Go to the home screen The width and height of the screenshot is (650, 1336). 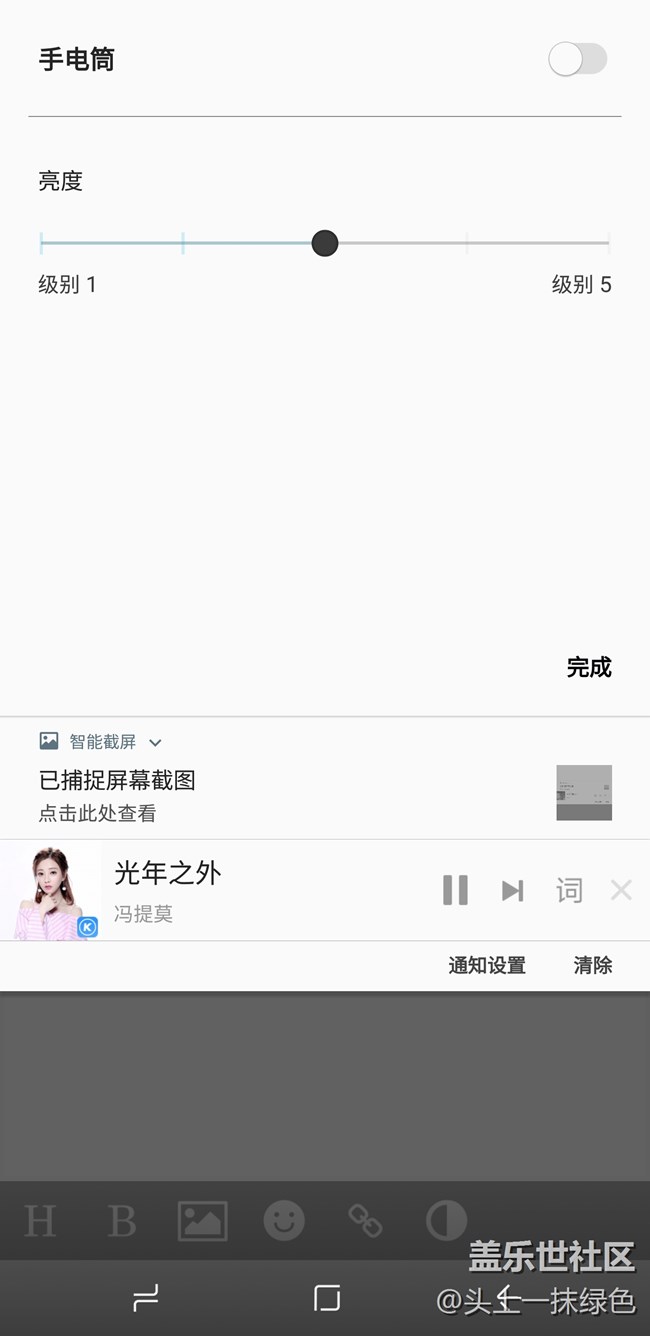coord(327,1298)
